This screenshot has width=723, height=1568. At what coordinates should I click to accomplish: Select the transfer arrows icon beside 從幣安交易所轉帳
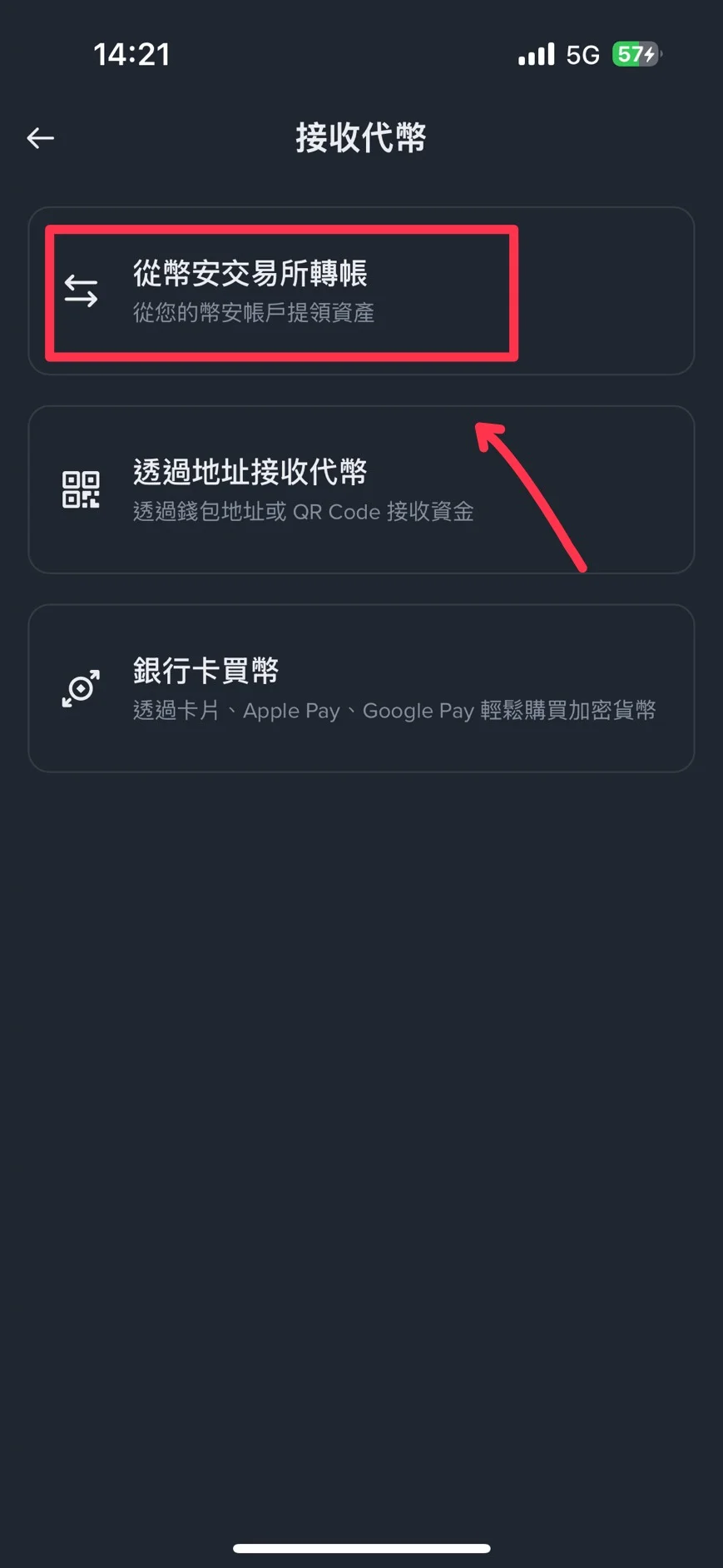coord(81,291)
